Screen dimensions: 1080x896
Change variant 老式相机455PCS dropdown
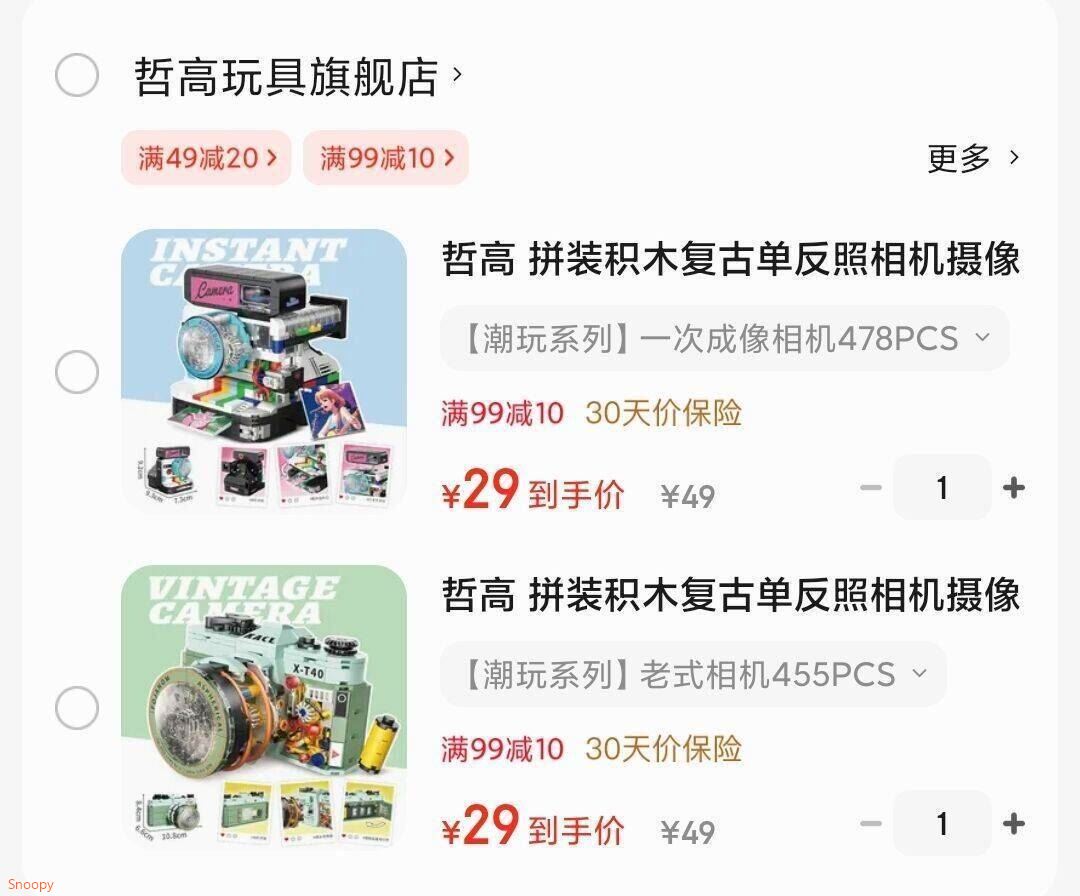[693, 675]
